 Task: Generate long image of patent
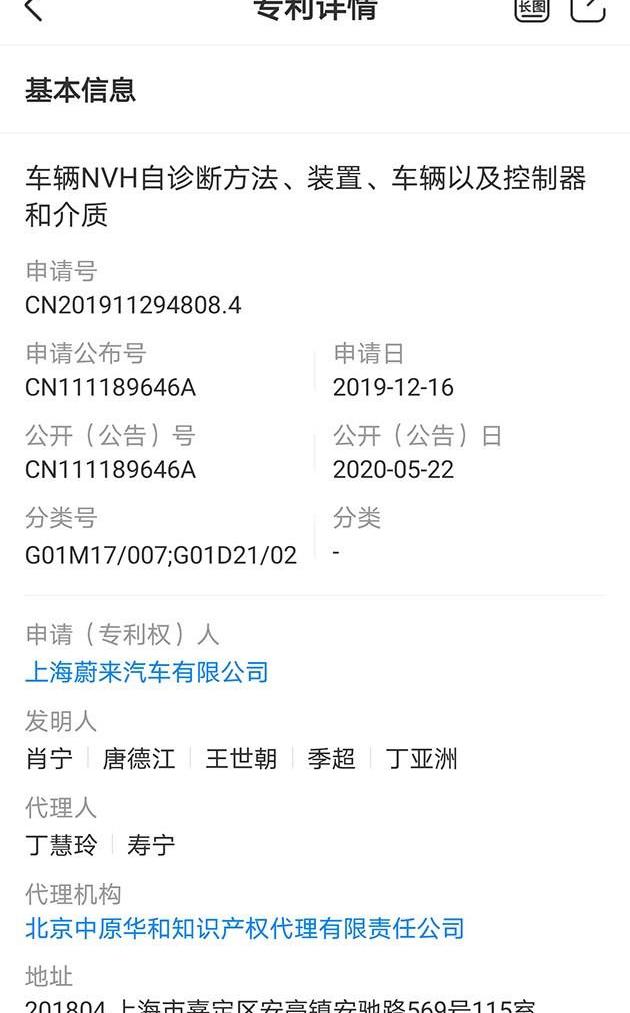tap(531, 9)
